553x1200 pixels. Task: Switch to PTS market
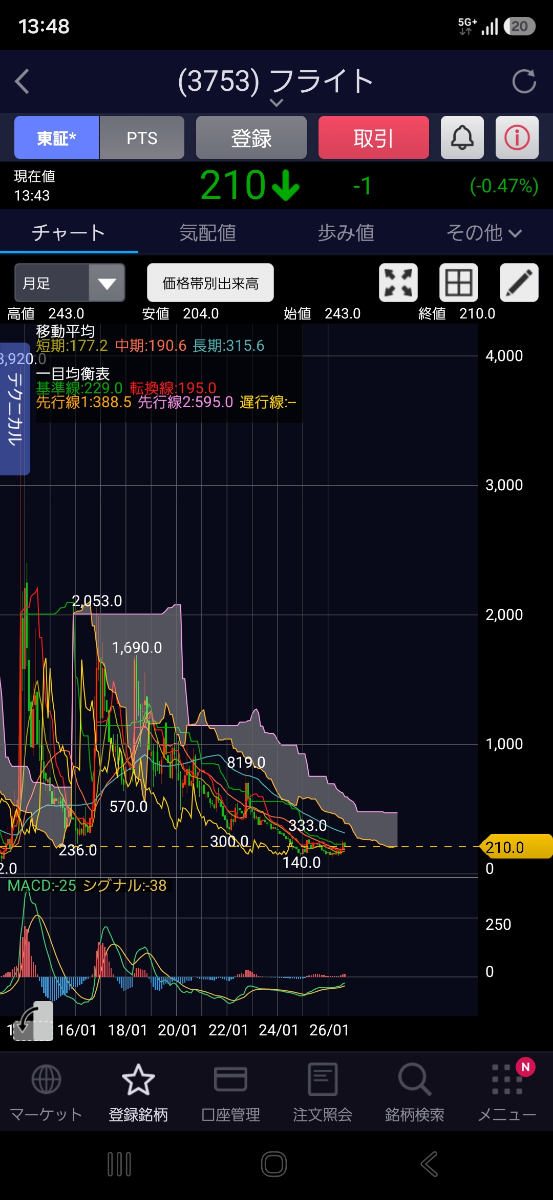click(x=143, y=138)
